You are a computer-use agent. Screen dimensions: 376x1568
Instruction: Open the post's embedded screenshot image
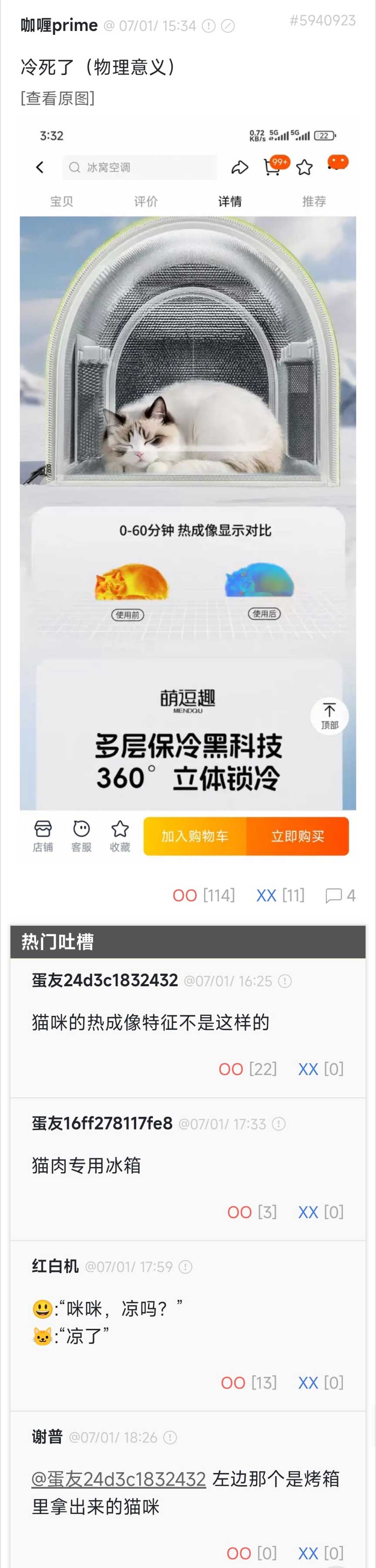tap(188, 487)
